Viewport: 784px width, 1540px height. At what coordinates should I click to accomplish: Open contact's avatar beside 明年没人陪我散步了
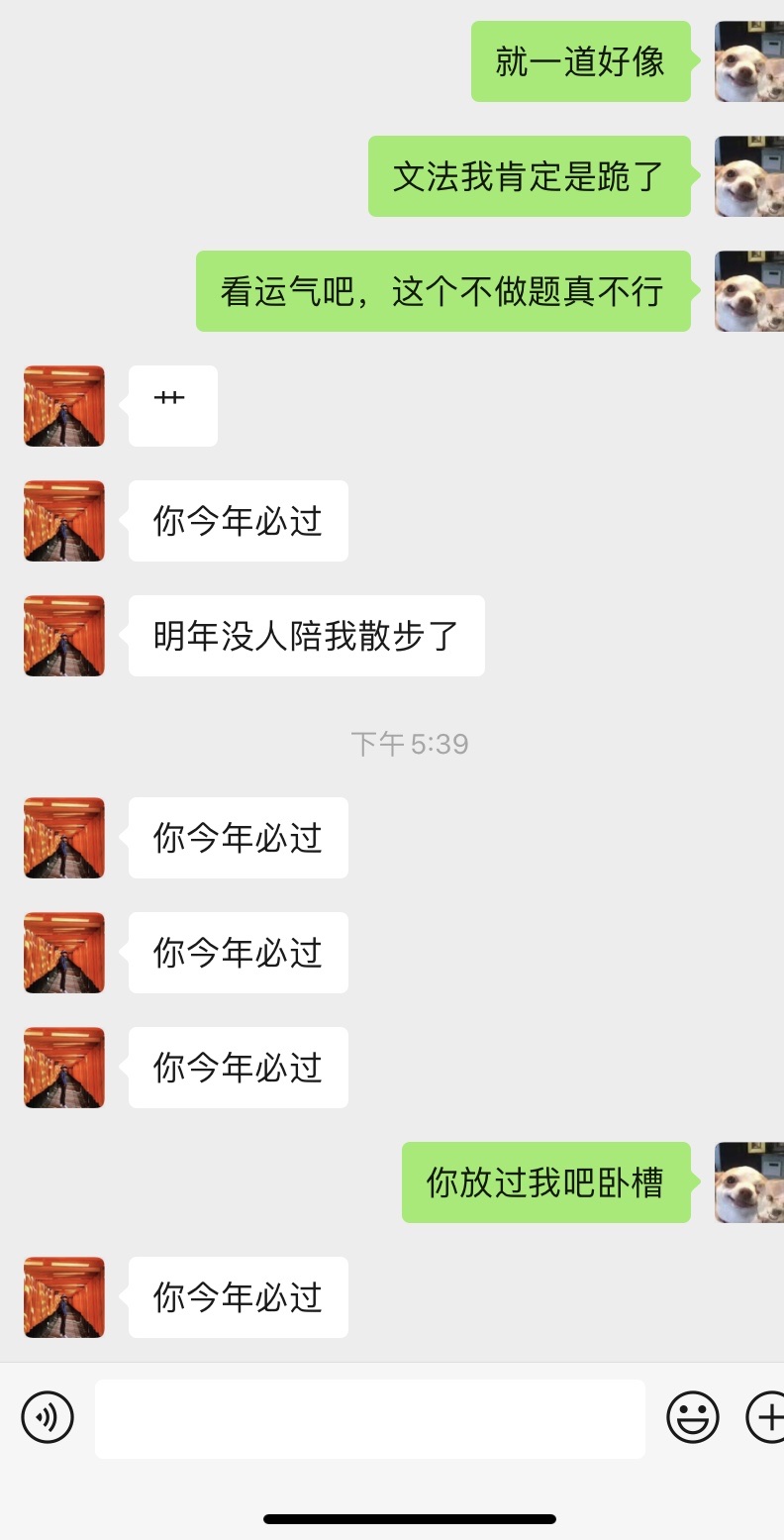click(x=64, y=636)
